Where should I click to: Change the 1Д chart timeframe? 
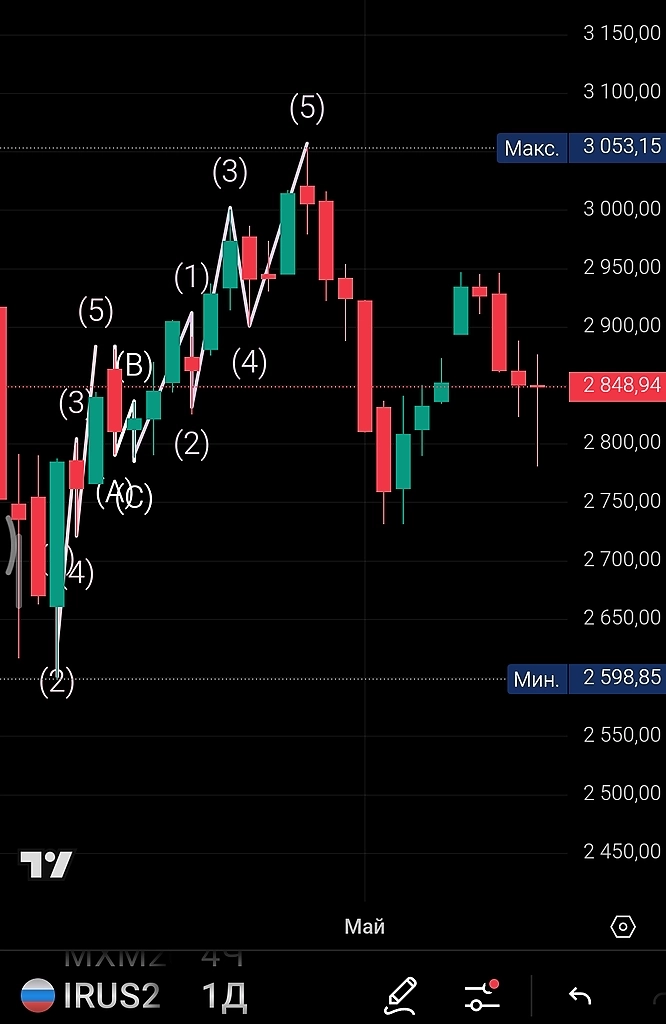tap(224, 995)
